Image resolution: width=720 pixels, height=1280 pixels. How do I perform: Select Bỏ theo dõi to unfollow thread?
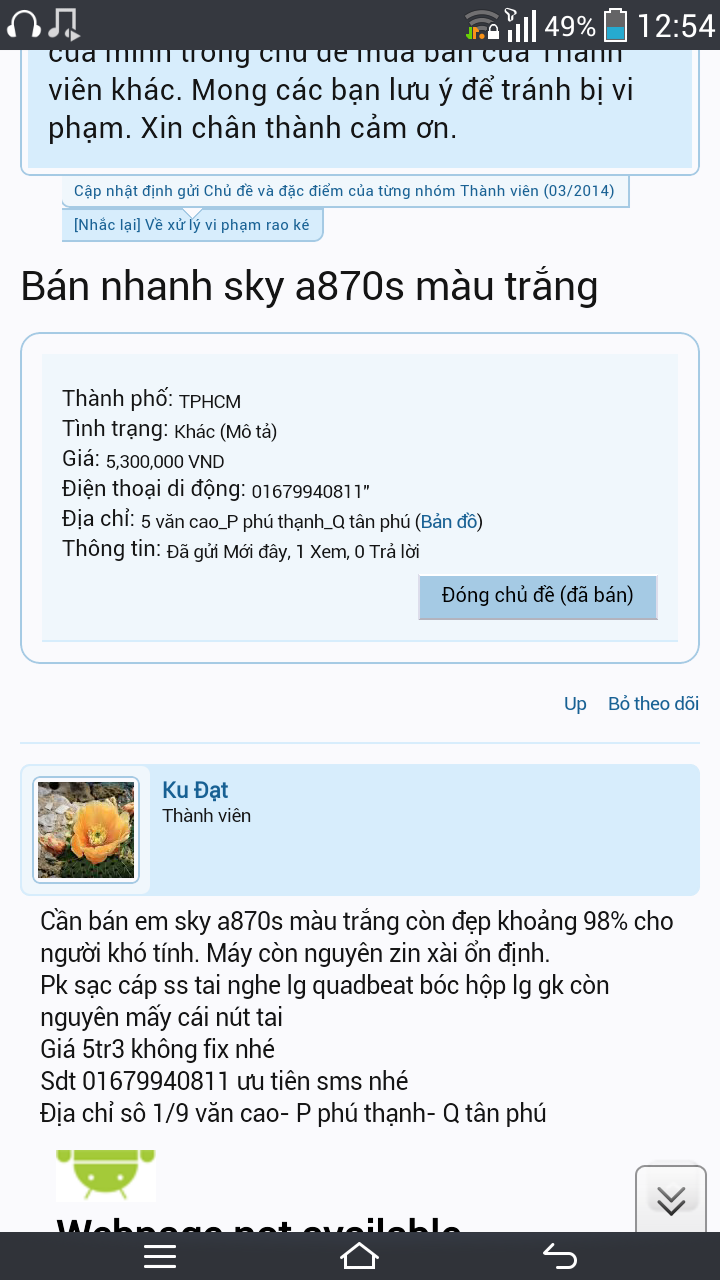[653, 704]
